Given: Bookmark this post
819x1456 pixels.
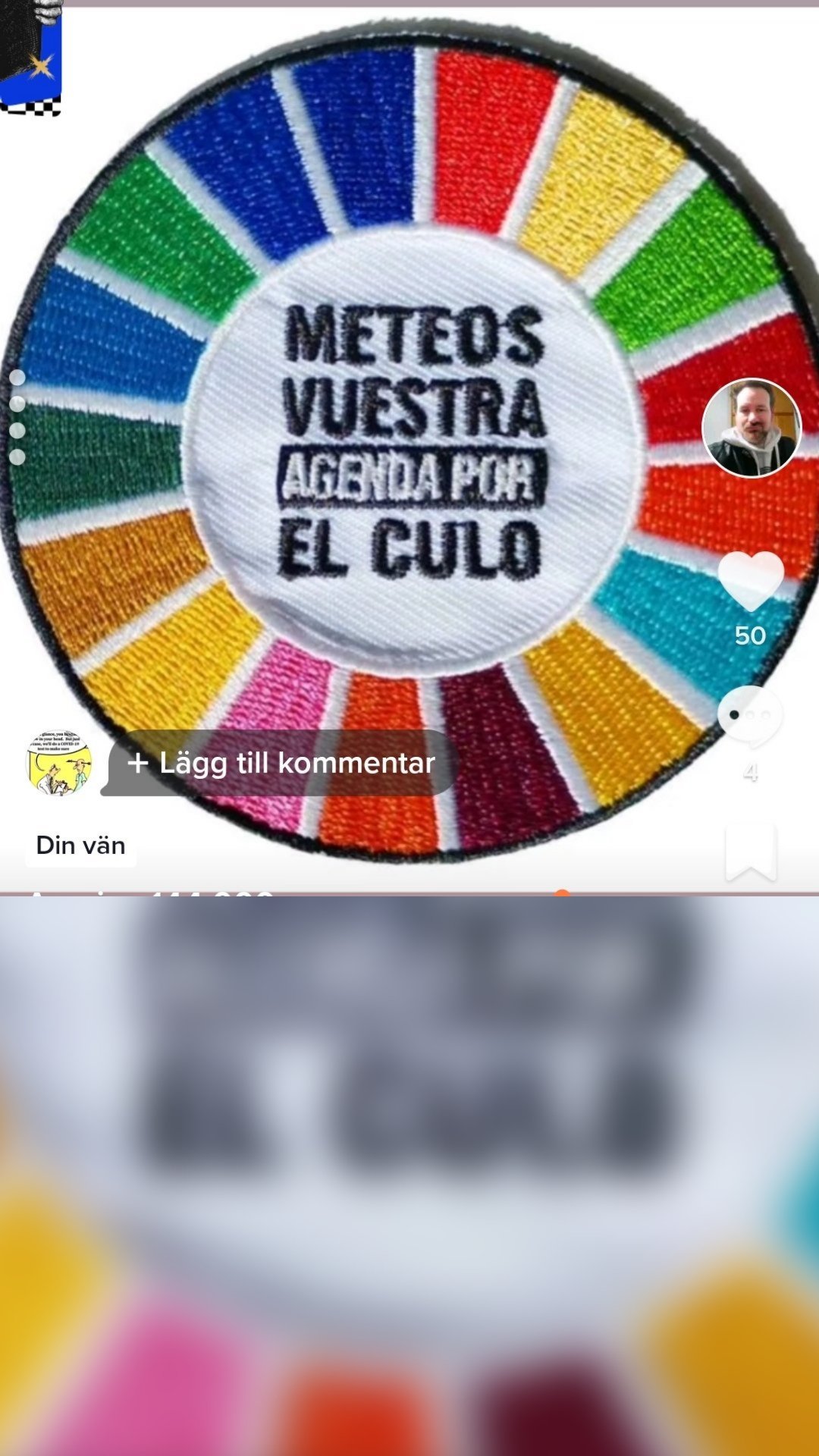Looking at the screenshot, I should (x=750, y=852).
